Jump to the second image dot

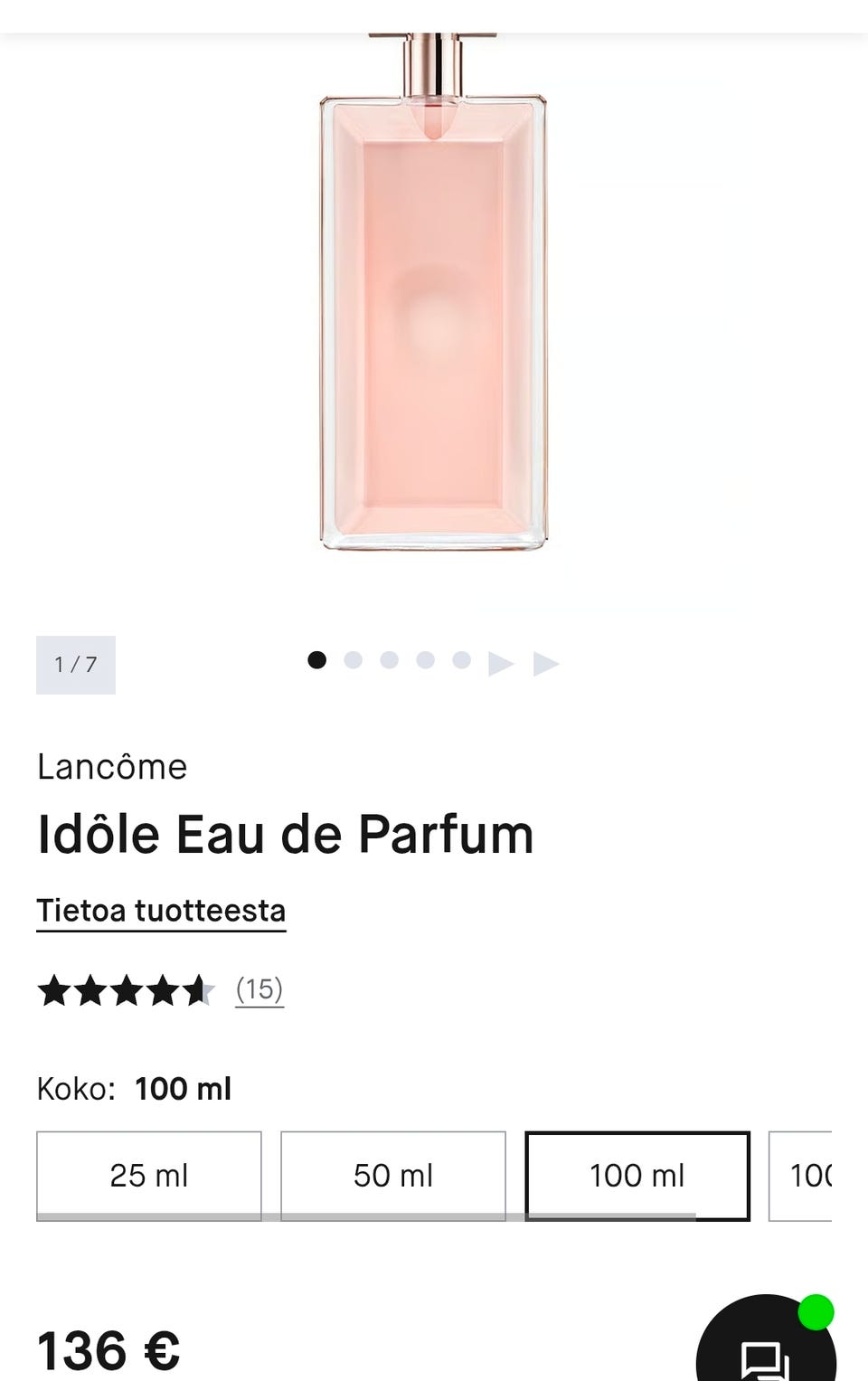[354, 660]
